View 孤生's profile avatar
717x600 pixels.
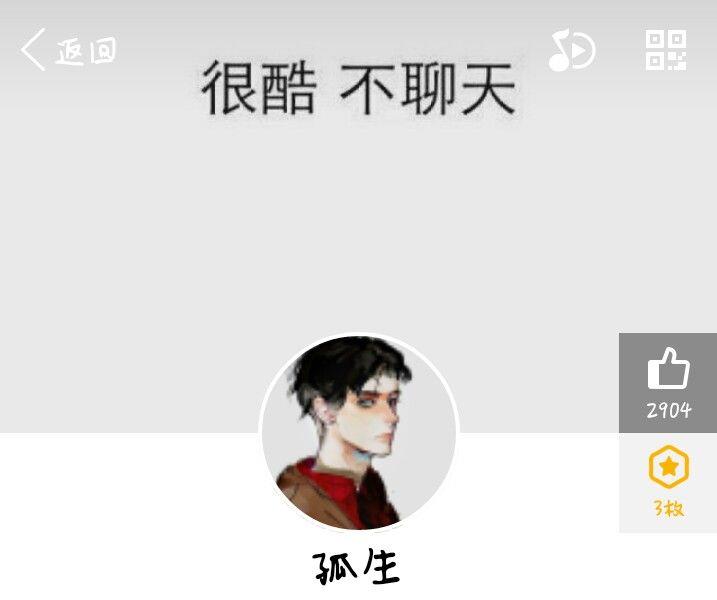pyautogui.click(x=358, y=432)
